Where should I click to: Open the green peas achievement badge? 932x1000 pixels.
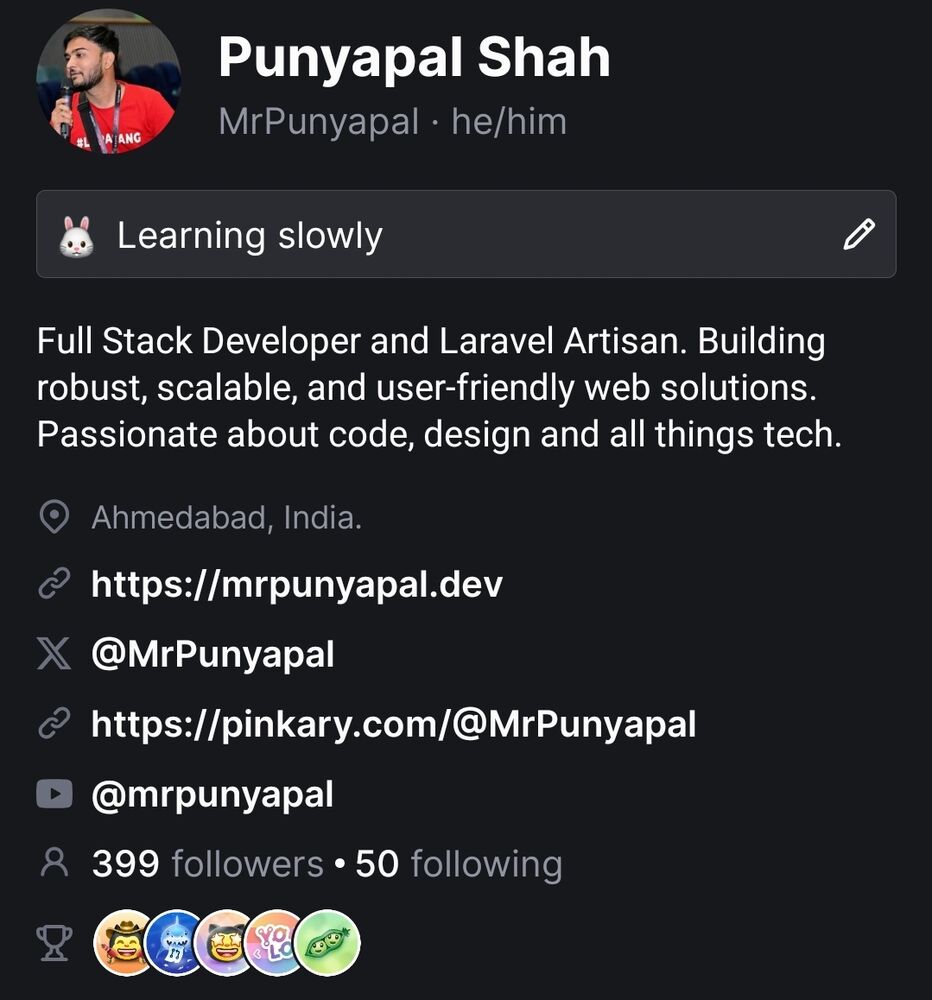point(329,942)
